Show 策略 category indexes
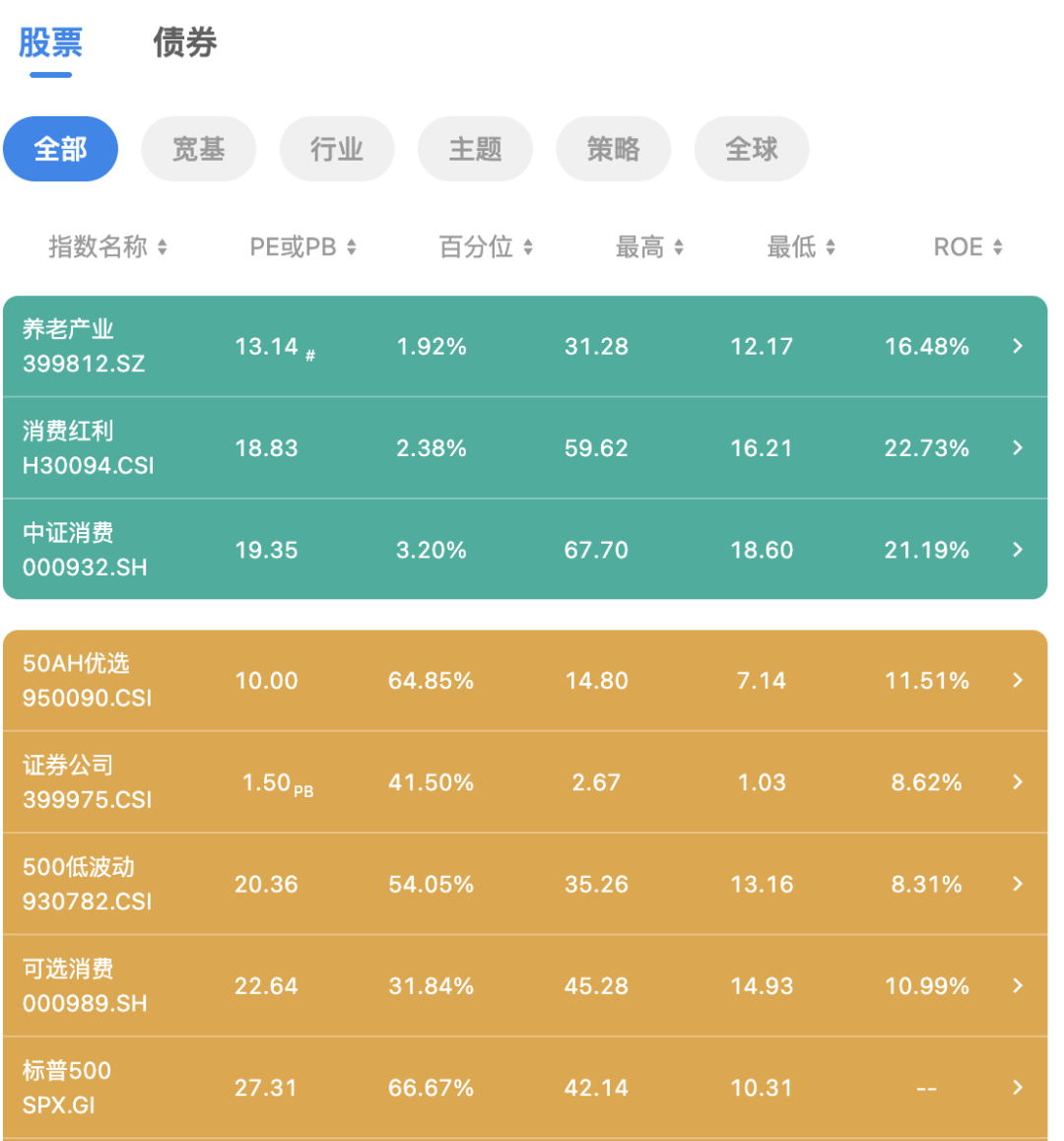The image size is (1064, 1141). coord(614,150)
